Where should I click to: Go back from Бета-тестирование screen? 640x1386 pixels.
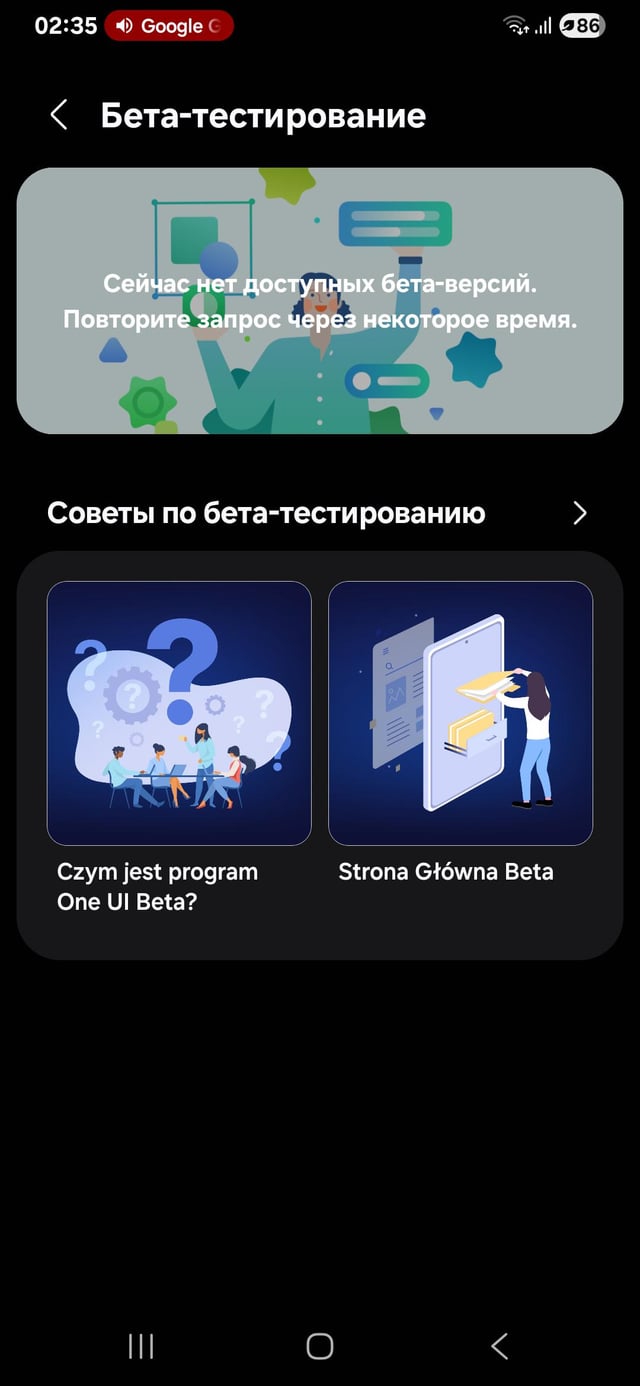coord(59,115)
